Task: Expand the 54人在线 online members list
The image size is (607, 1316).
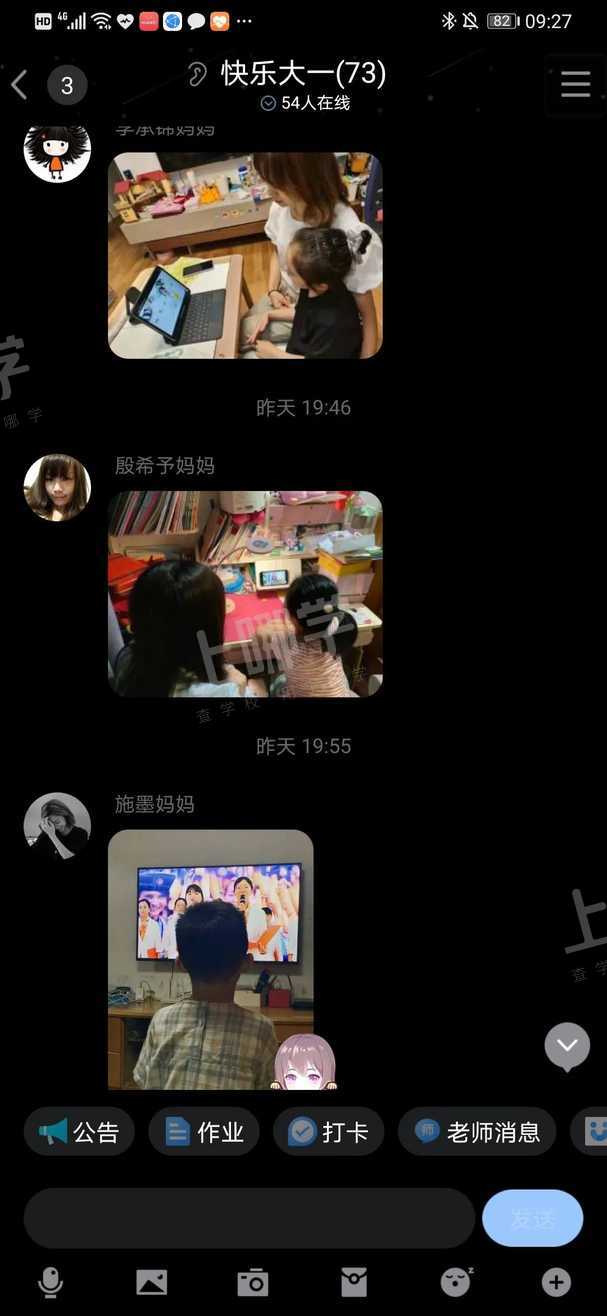Action: click(x=304, y=103)
